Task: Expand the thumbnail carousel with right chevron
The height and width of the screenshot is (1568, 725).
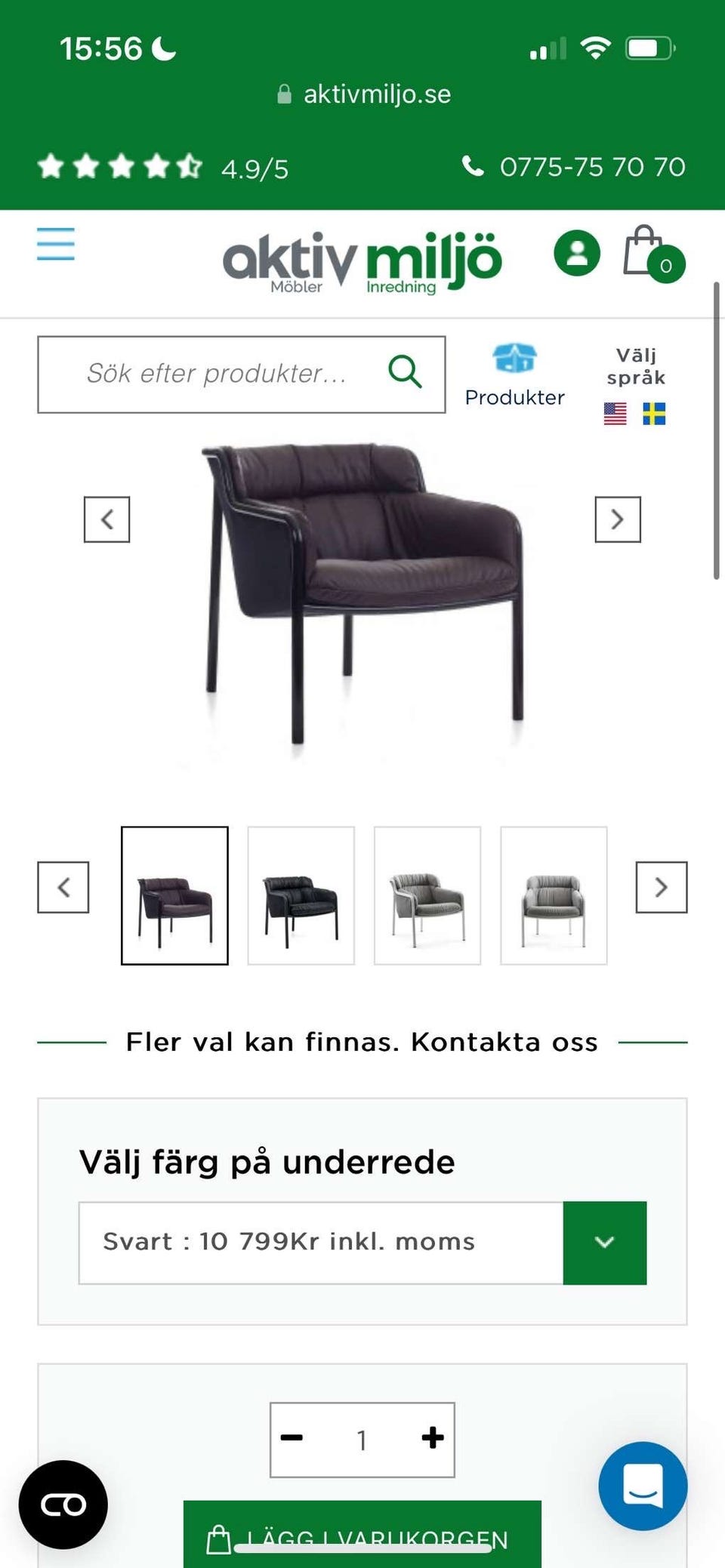Action: pyautogui.click(x=662, y=886)
